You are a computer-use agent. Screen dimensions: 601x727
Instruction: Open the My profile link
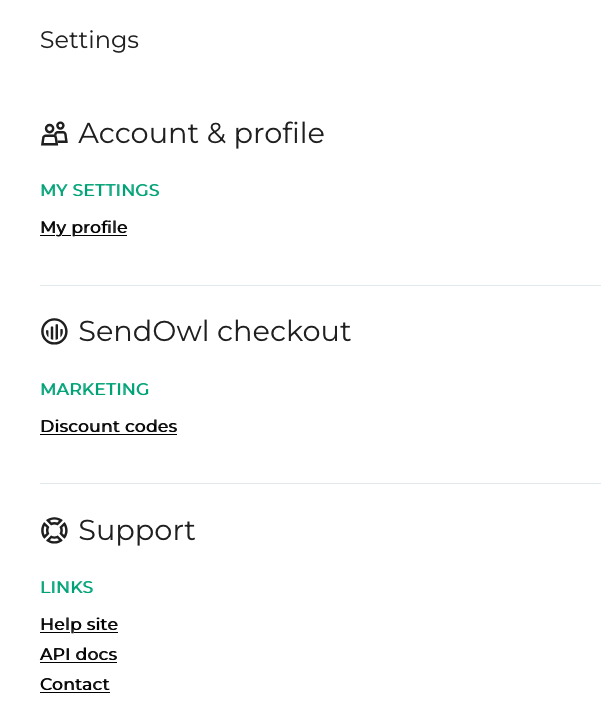(x=84, y=227)
